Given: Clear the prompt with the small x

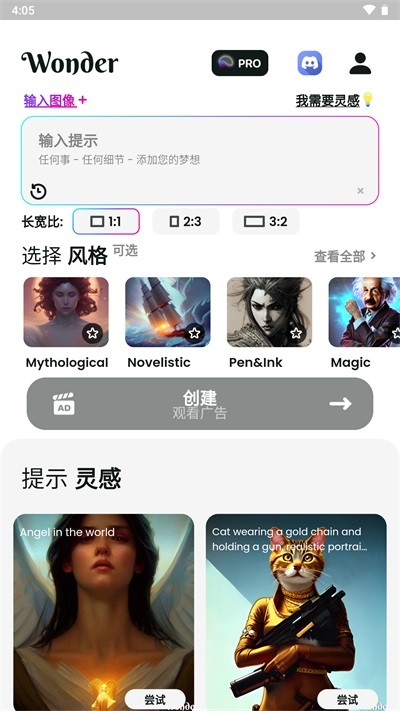Looking at the screenshot, I should click(361, 191).
